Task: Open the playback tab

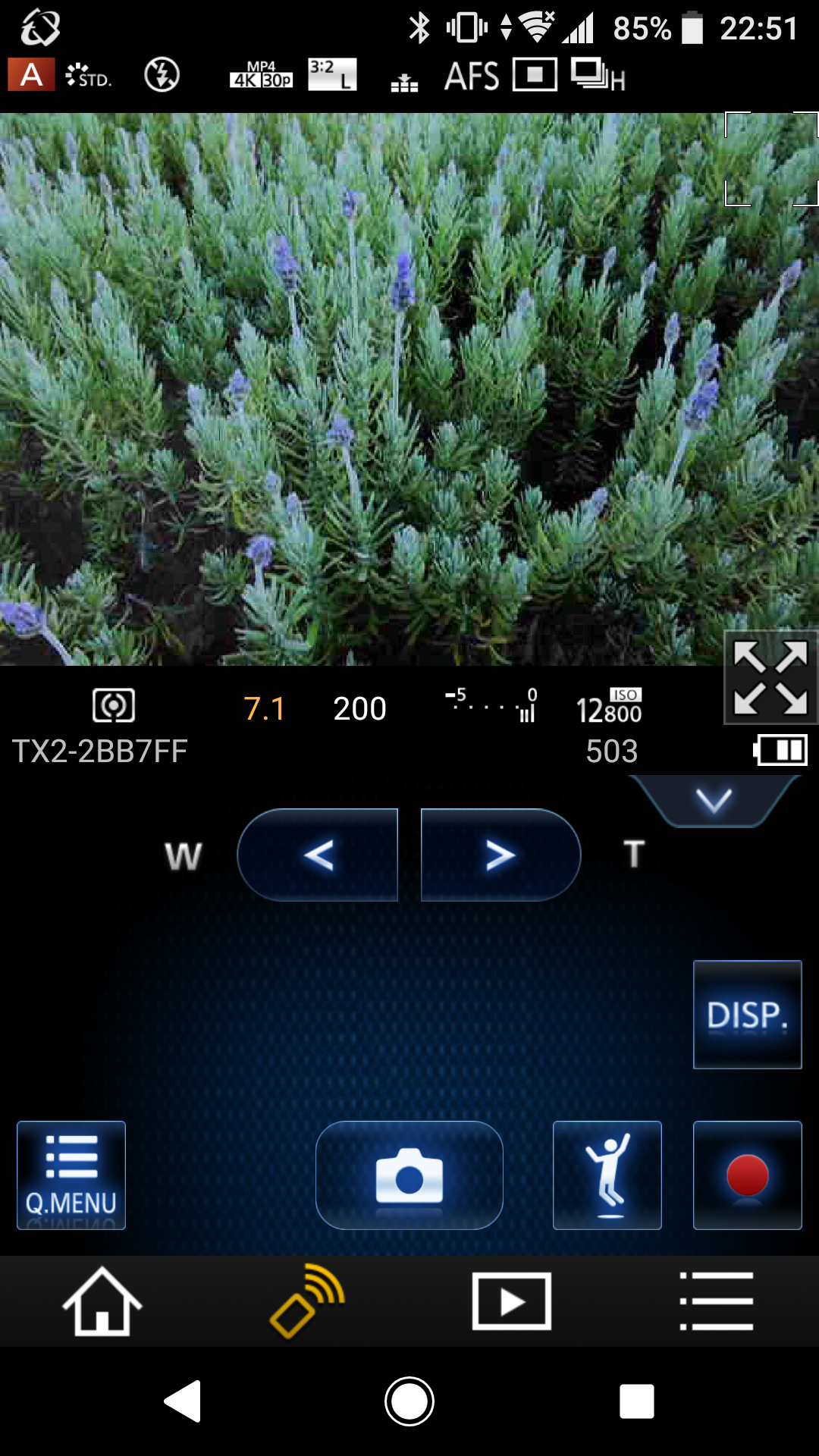Action: (x=512, y=1301)
